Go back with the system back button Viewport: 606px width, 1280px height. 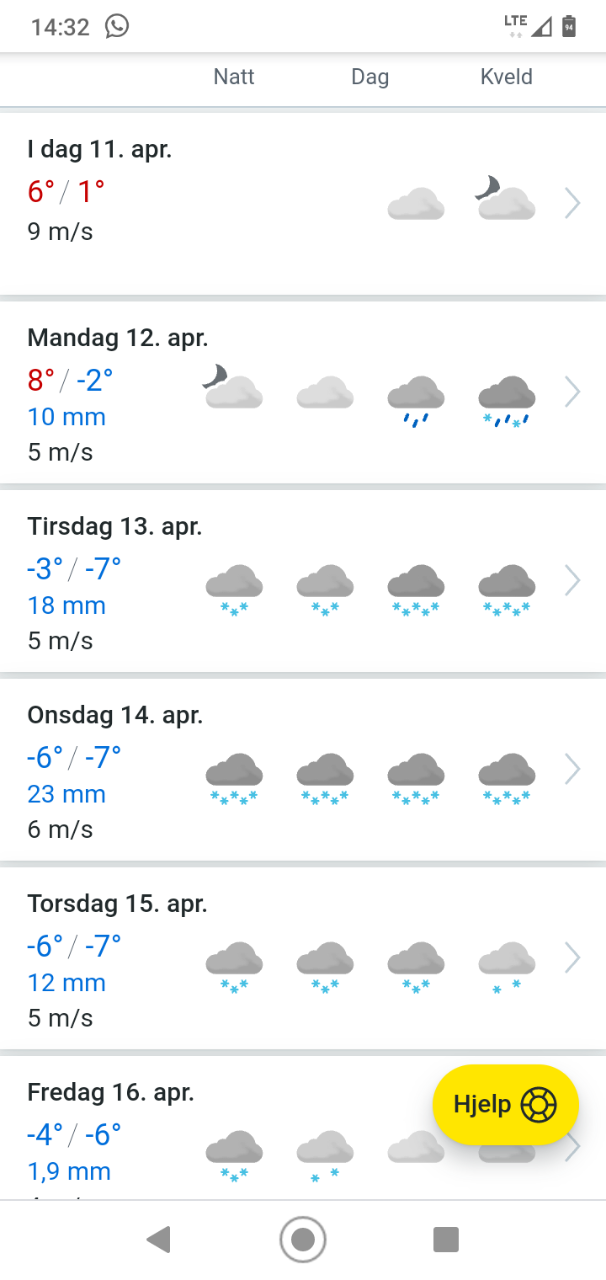click(158, 1240)
